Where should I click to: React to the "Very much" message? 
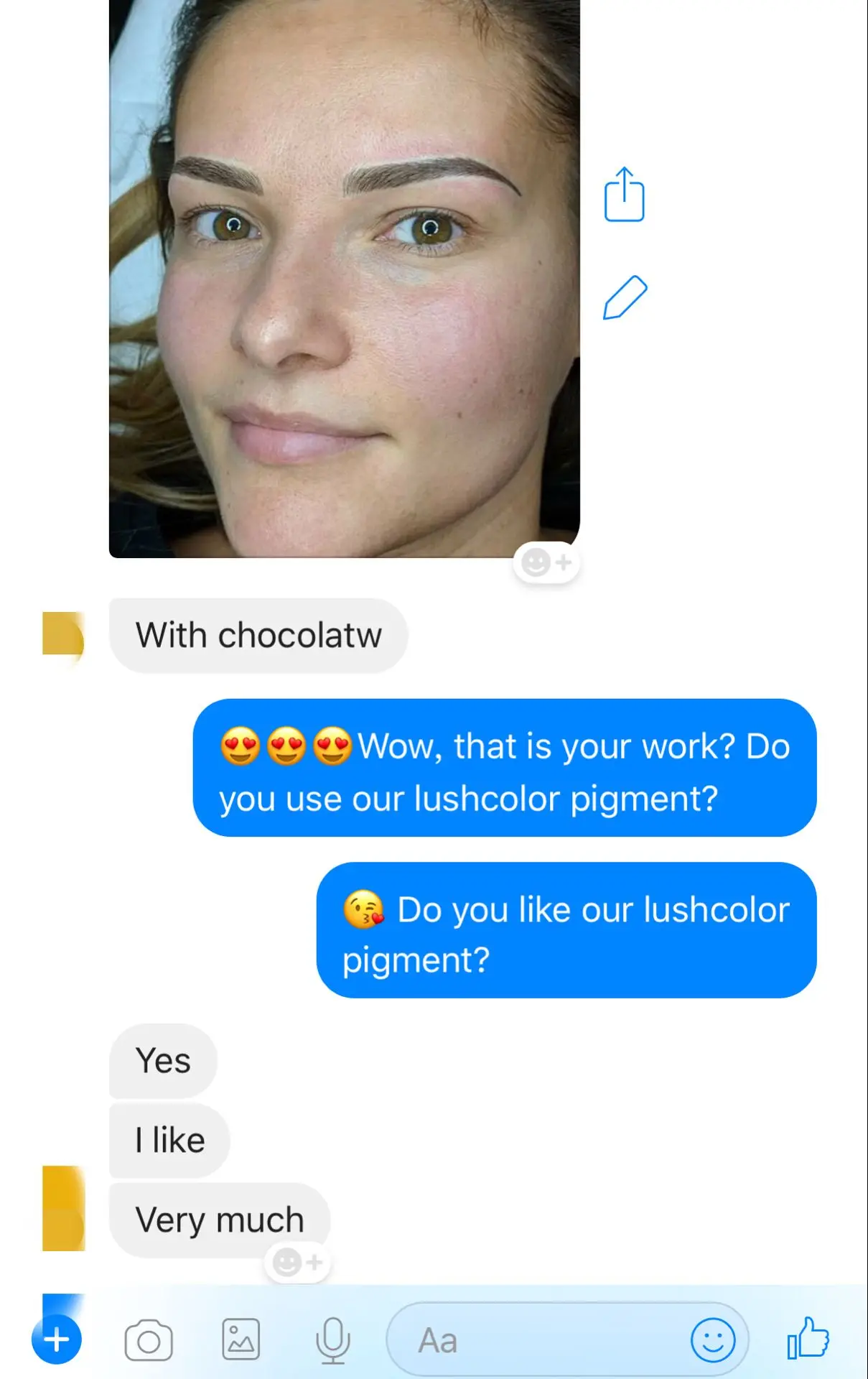pos(297,1262)
